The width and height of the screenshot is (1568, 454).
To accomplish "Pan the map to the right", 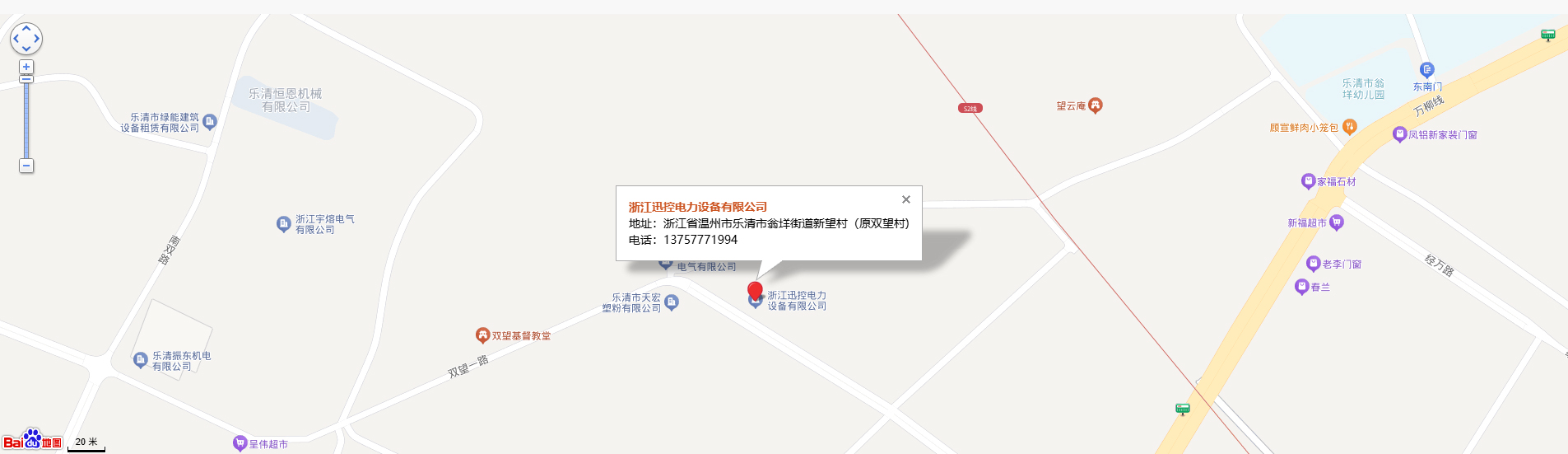I will click(x=37, y=38).
